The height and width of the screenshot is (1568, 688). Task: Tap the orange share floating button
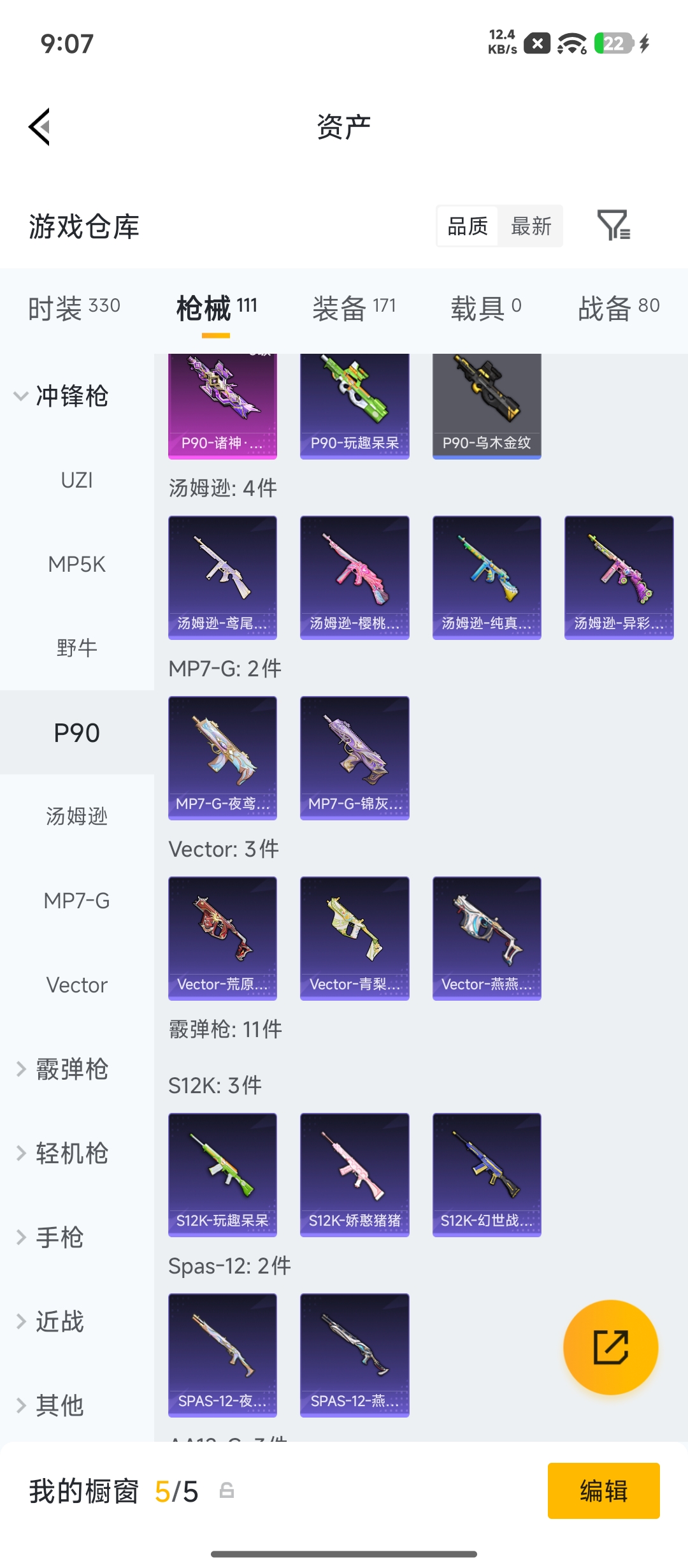tap(610, 1347)
